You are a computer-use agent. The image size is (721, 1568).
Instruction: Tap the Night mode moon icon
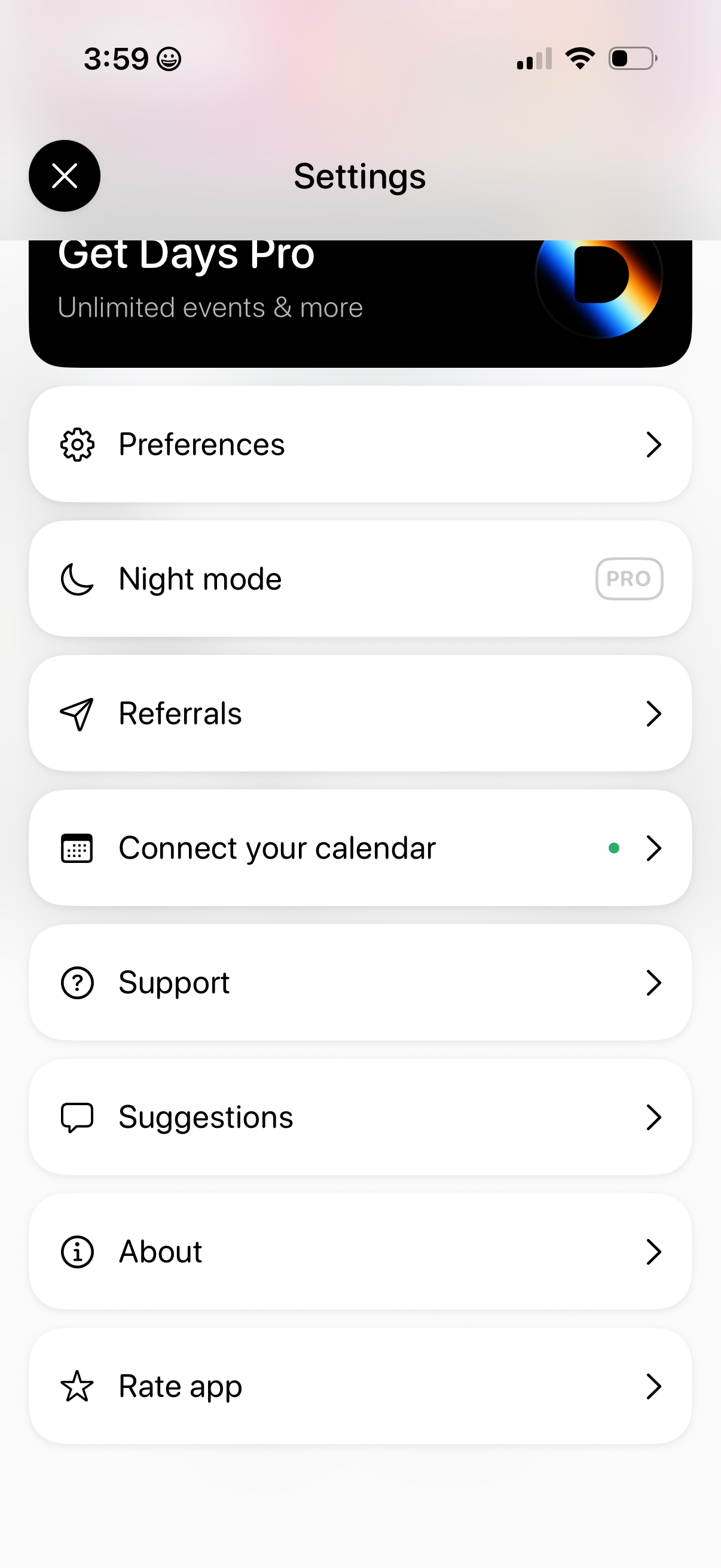click(76, 579)
